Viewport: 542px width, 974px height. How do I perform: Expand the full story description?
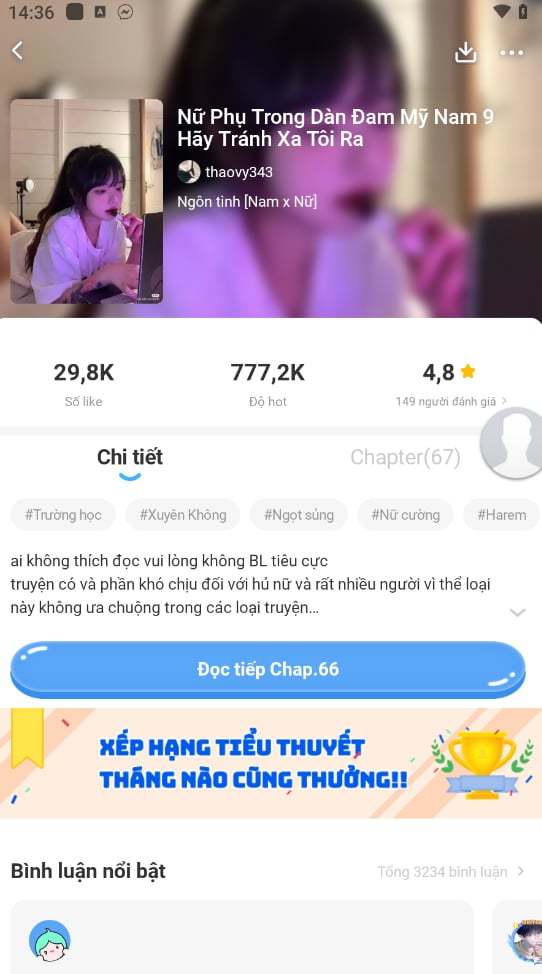(517, 612)
